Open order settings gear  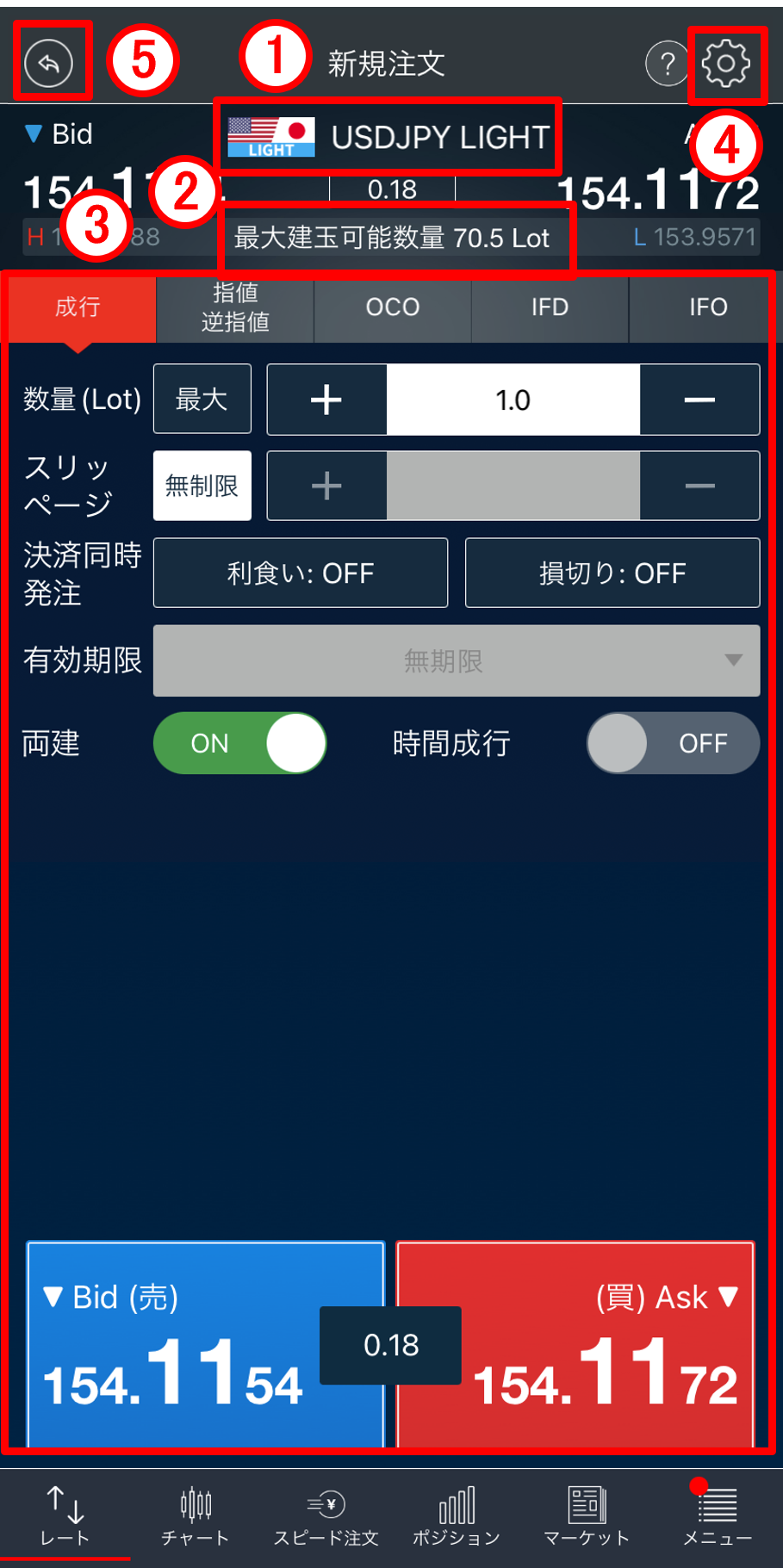pyautogui.click(x=725, y=63)
